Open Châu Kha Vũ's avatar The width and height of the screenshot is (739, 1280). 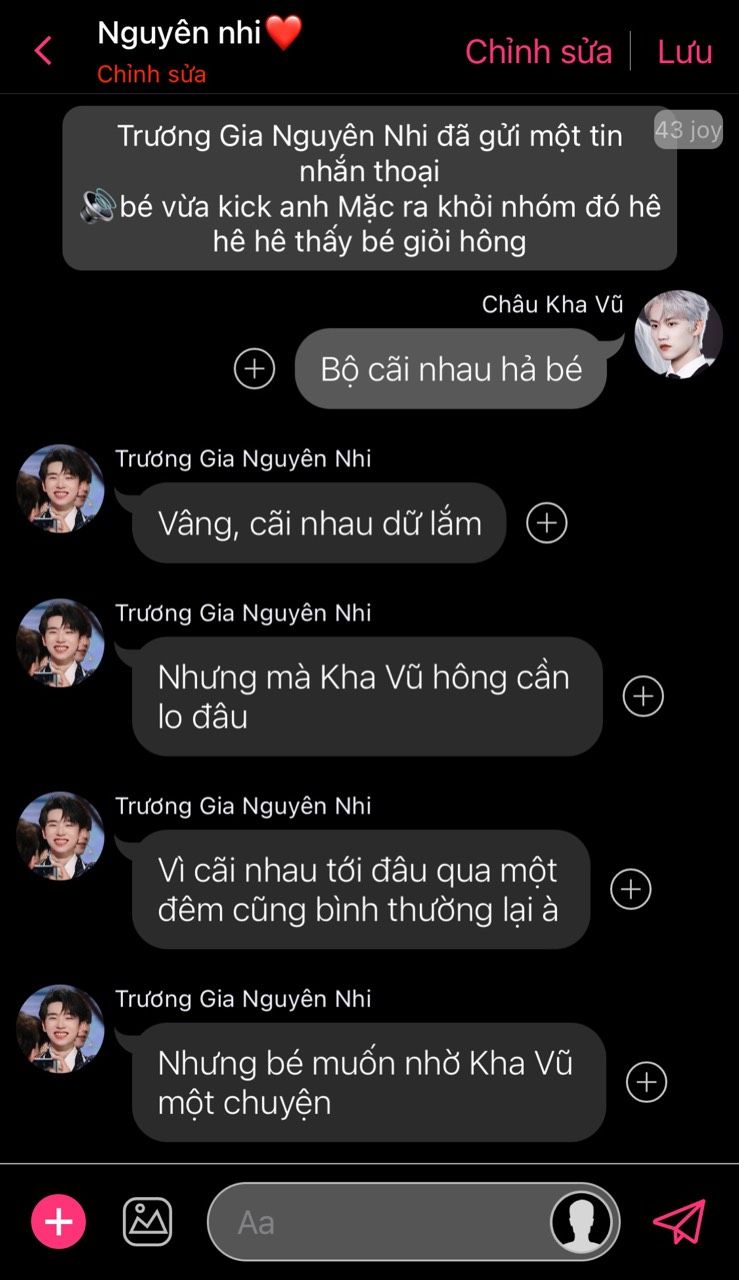[678, 334]
